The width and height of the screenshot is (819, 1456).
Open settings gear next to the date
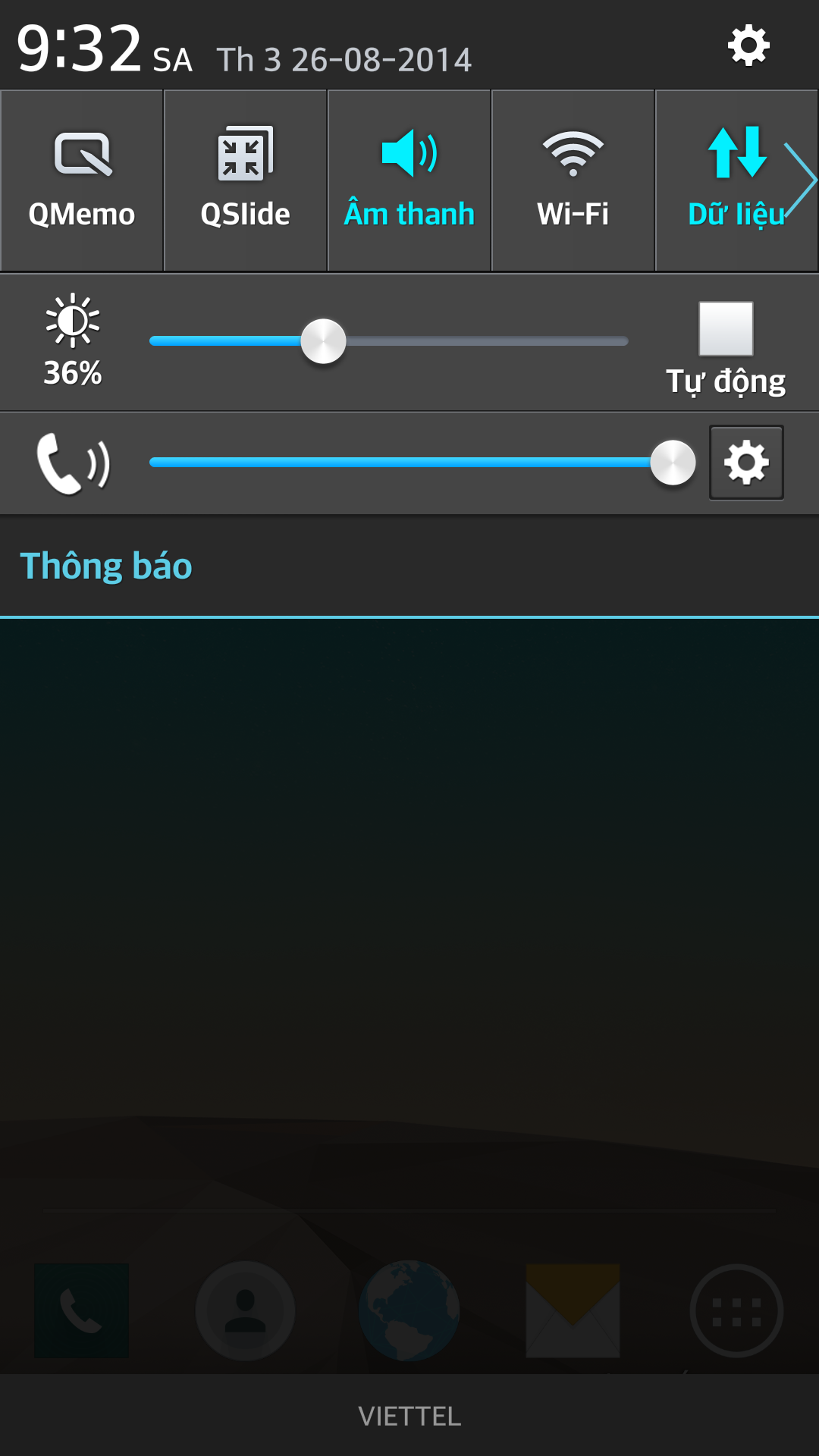748,46
